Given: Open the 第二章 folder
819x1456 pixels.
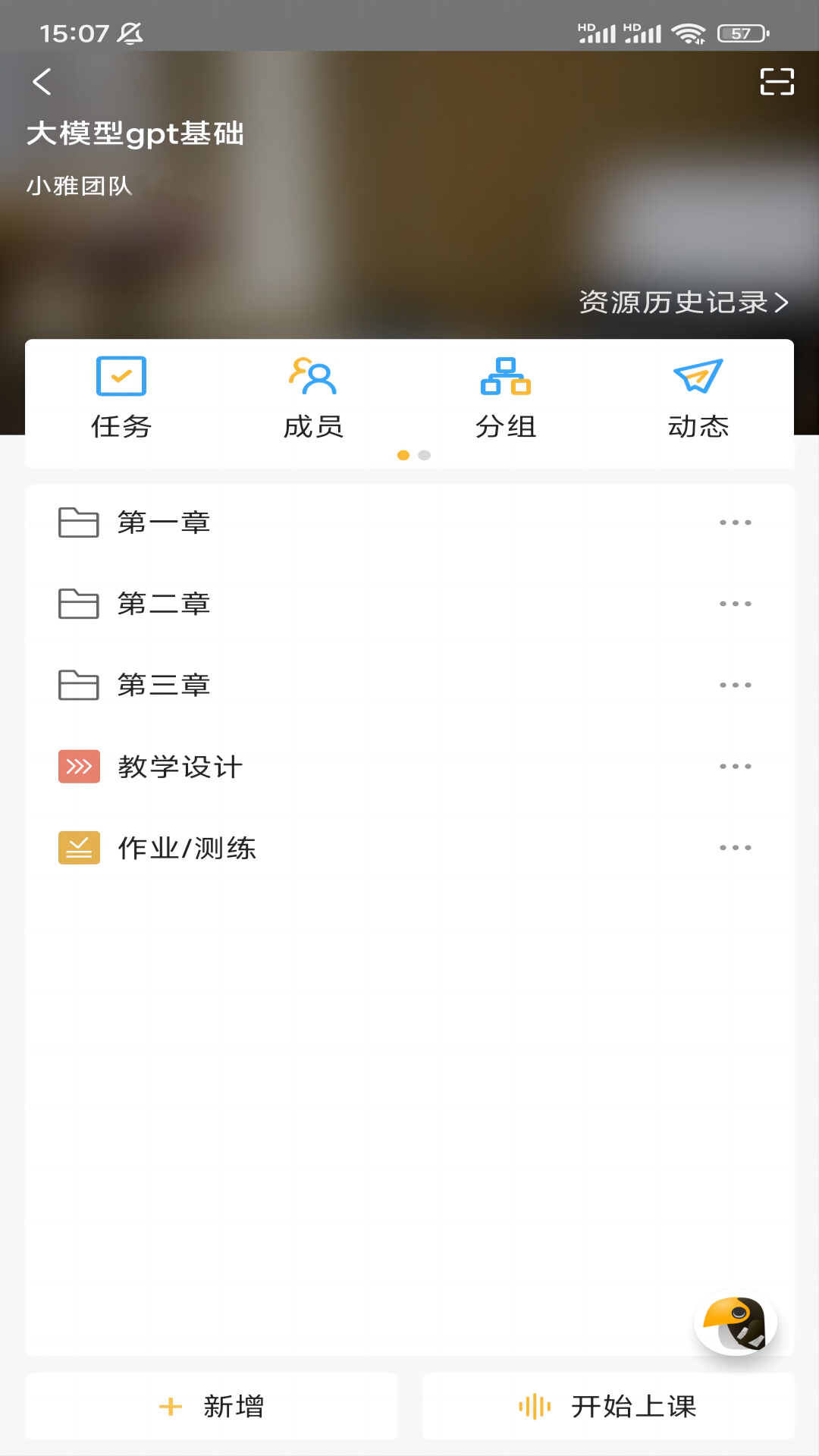Looking at the screenshot, I should tap(164, 603).
